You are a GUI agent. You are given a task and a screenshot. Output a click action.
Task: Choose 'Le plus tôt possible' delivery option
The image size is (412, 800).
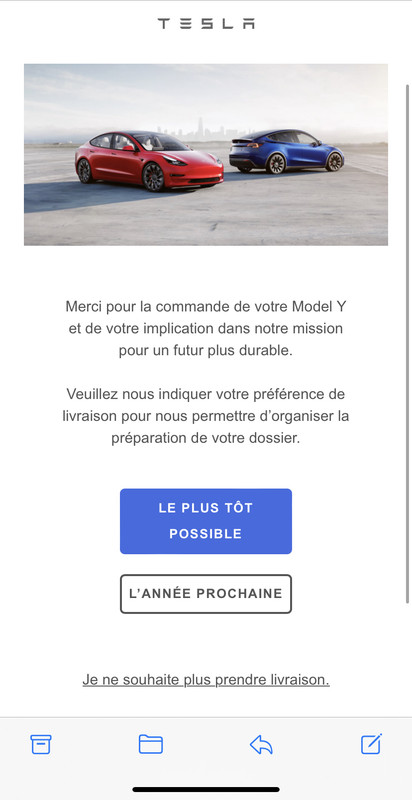[206, 521]
